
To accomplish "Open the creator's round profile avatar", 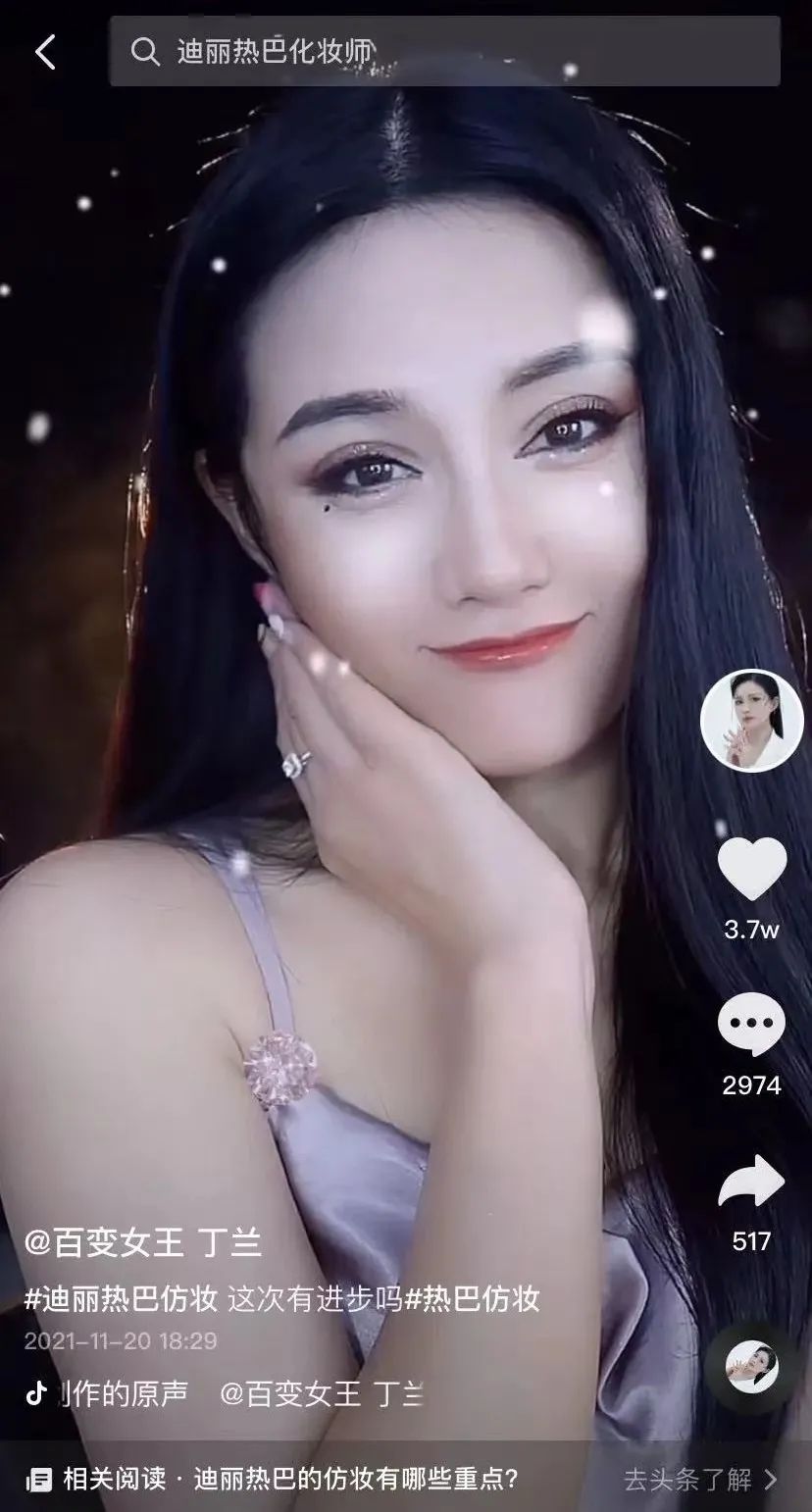I will pos(751,722).
